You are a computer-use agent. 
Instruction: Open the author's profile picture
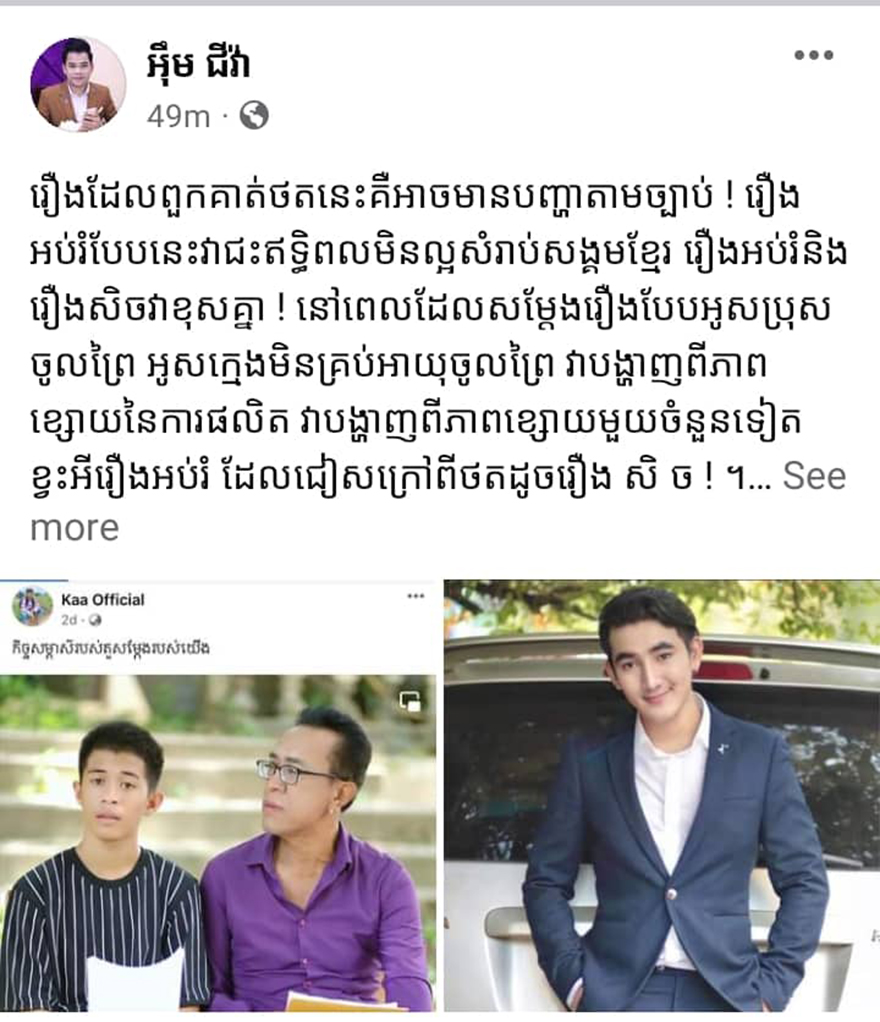tap(77, 85)
